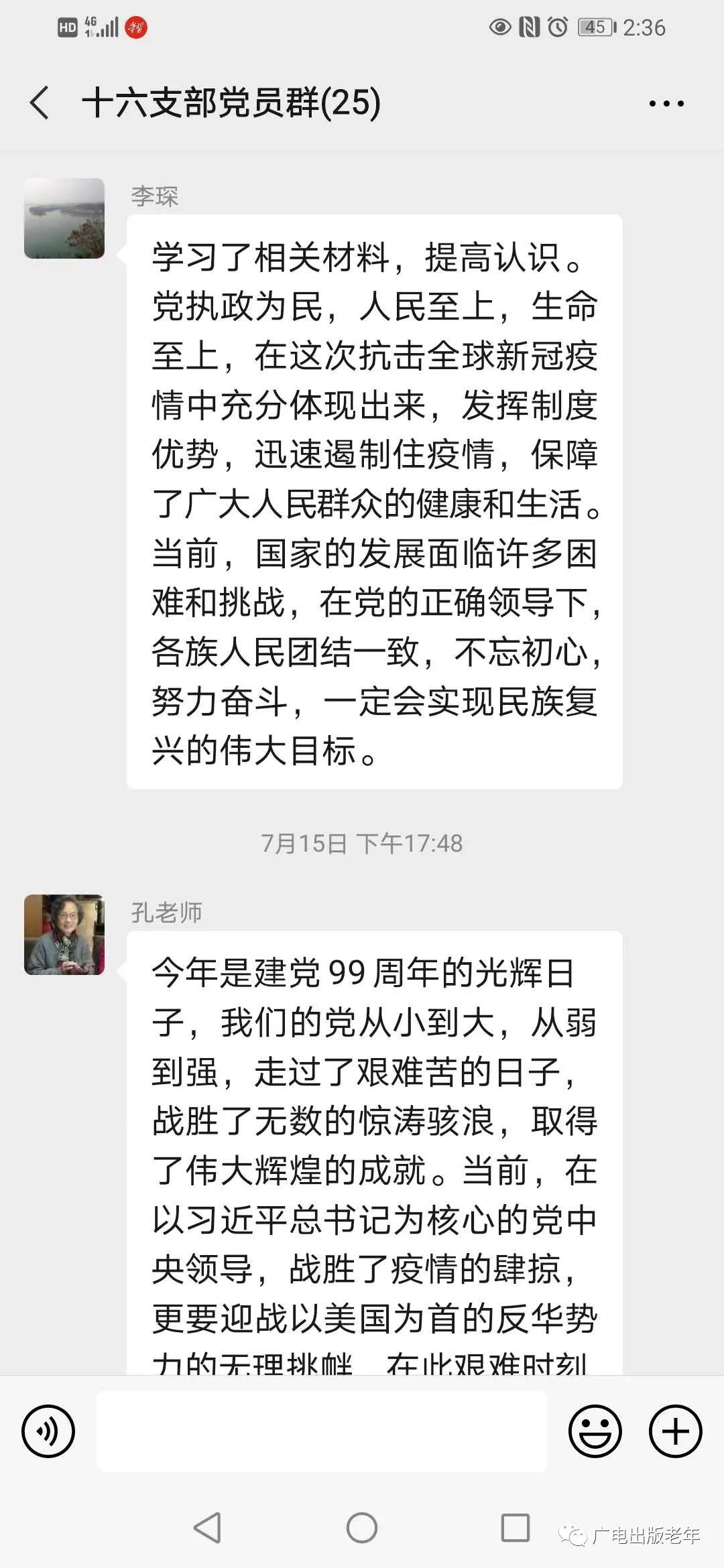Open 李琛's profile avatar
724x1568 pixels.
pos(64,218)
